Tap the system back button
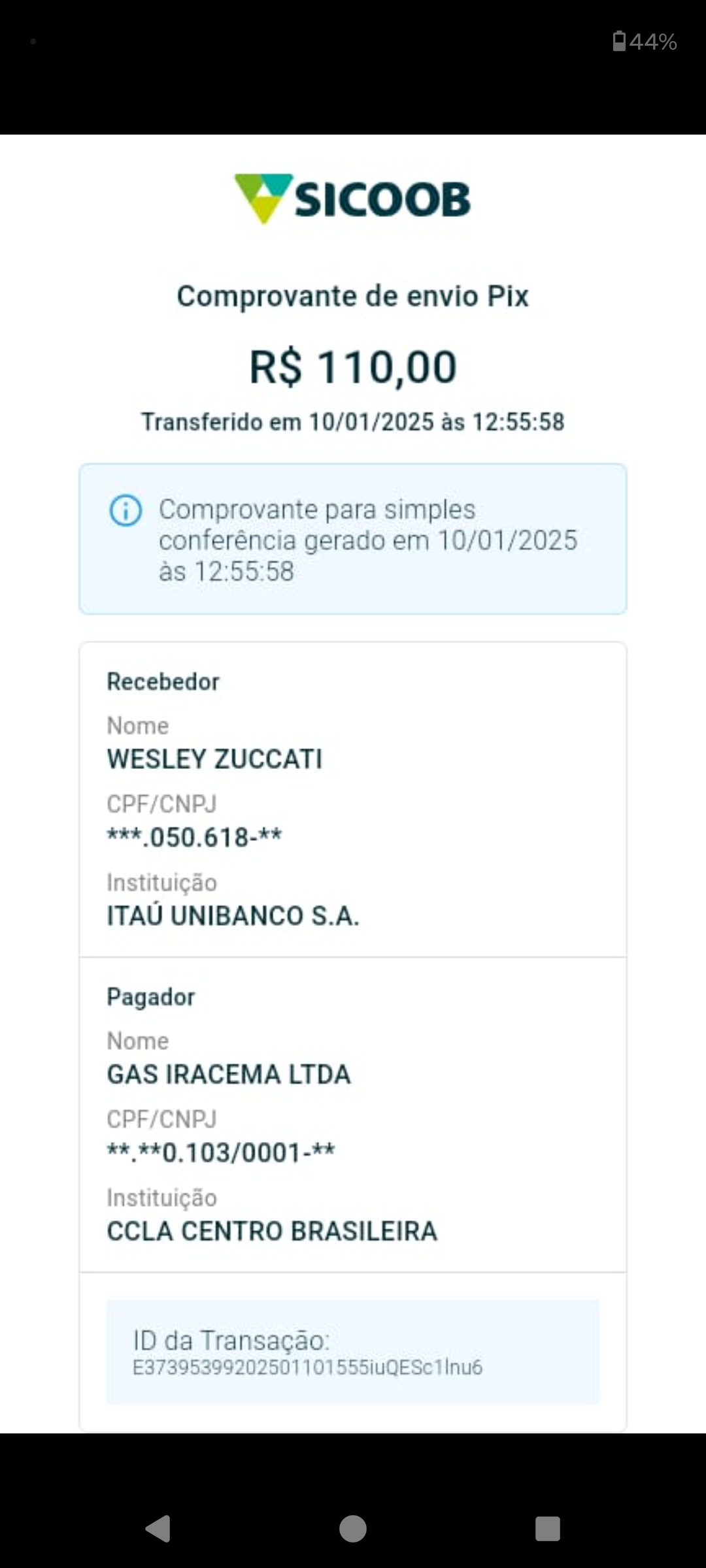Viewport: 706px width, 1568px height. pos(158,1528)
